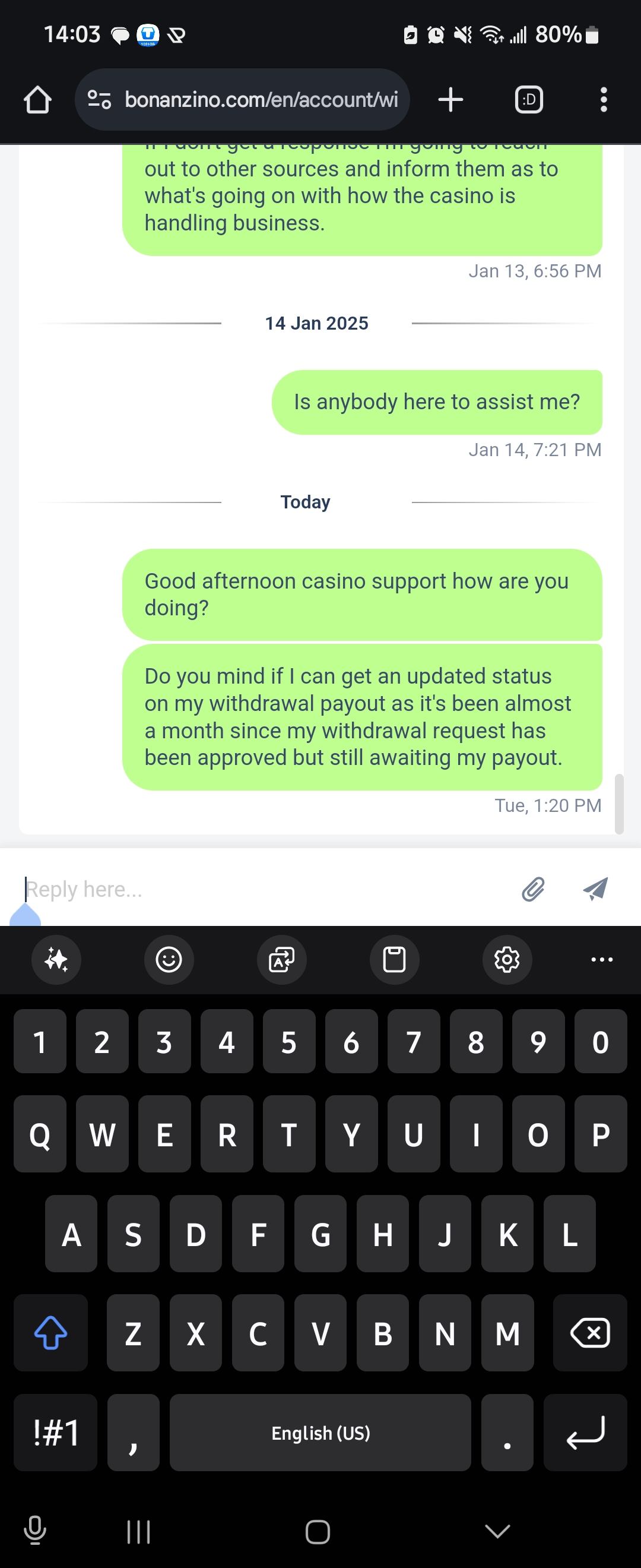Tap the backspace key
The image size is (641, 1568).
589,1333
